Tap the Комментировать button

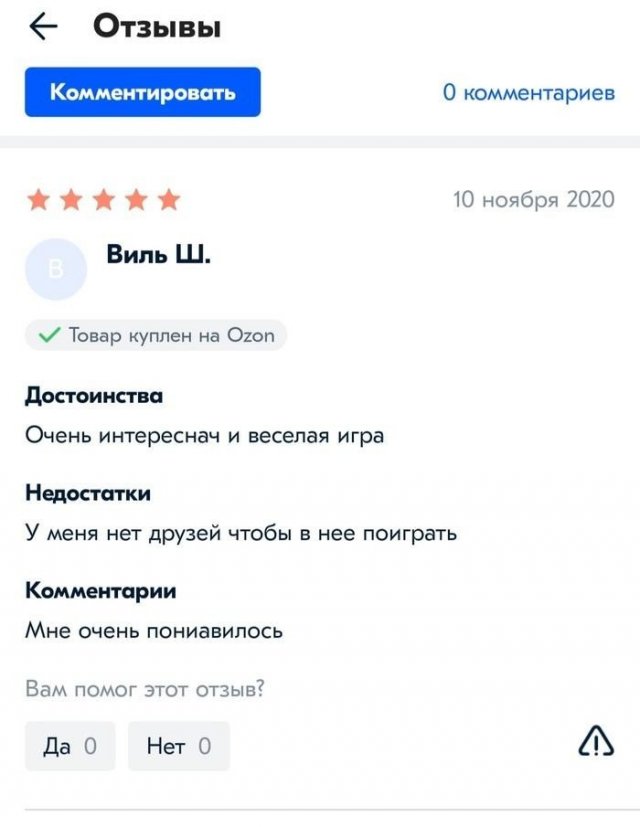143,93
